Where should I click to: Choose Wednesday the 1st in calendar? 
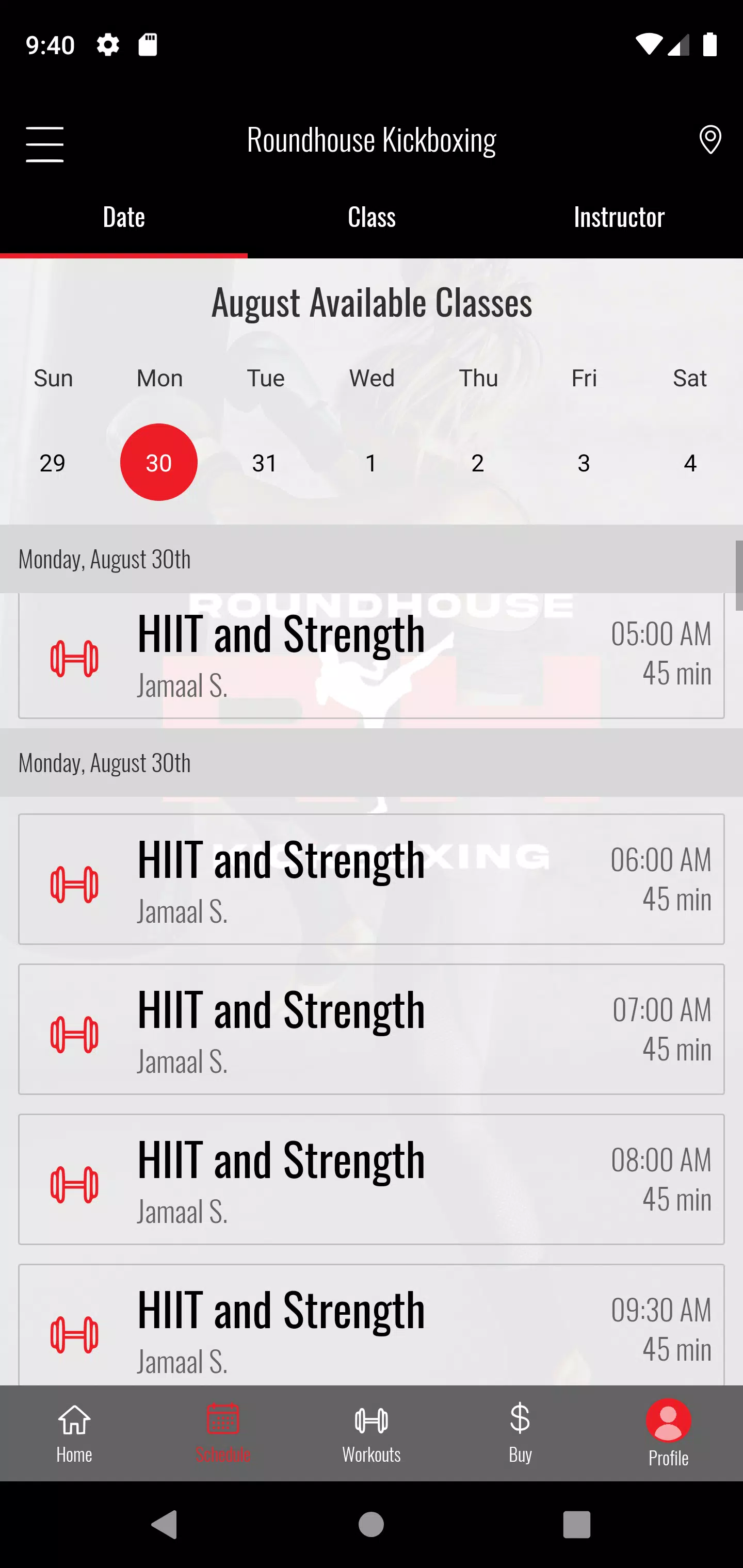click(372, 463)
